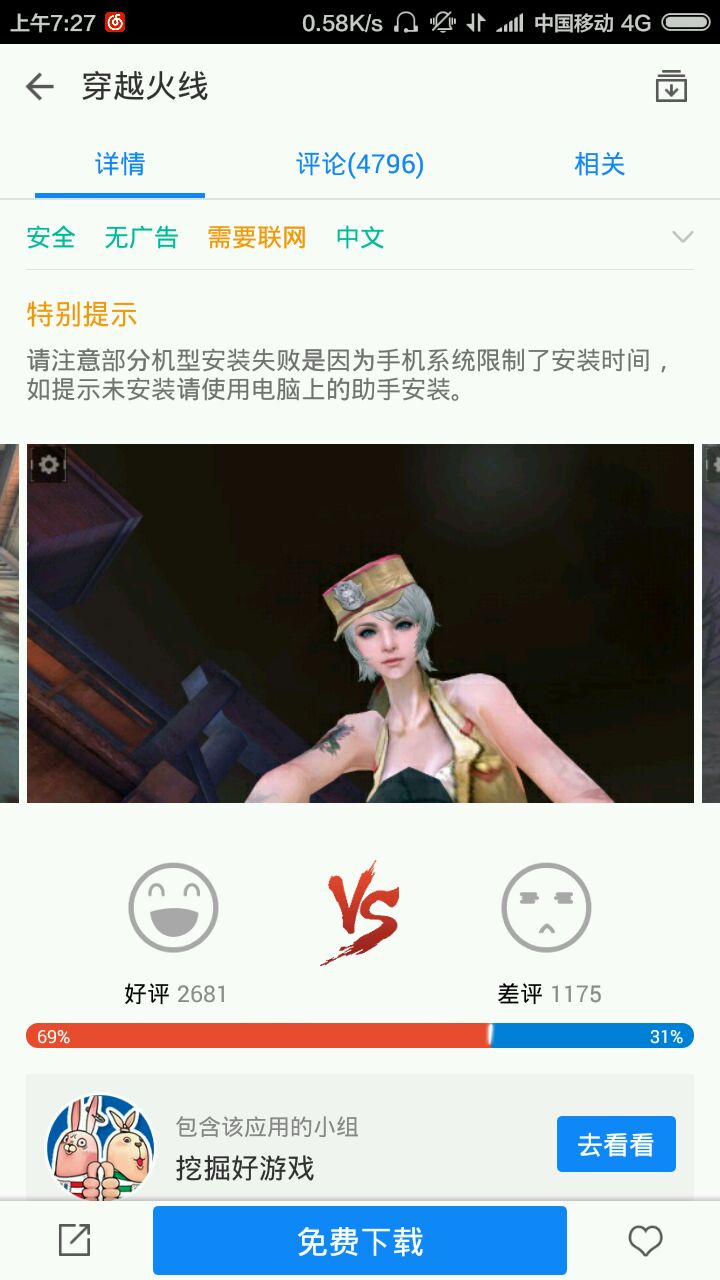Tap the 去看看 button

click(616, 1144)
